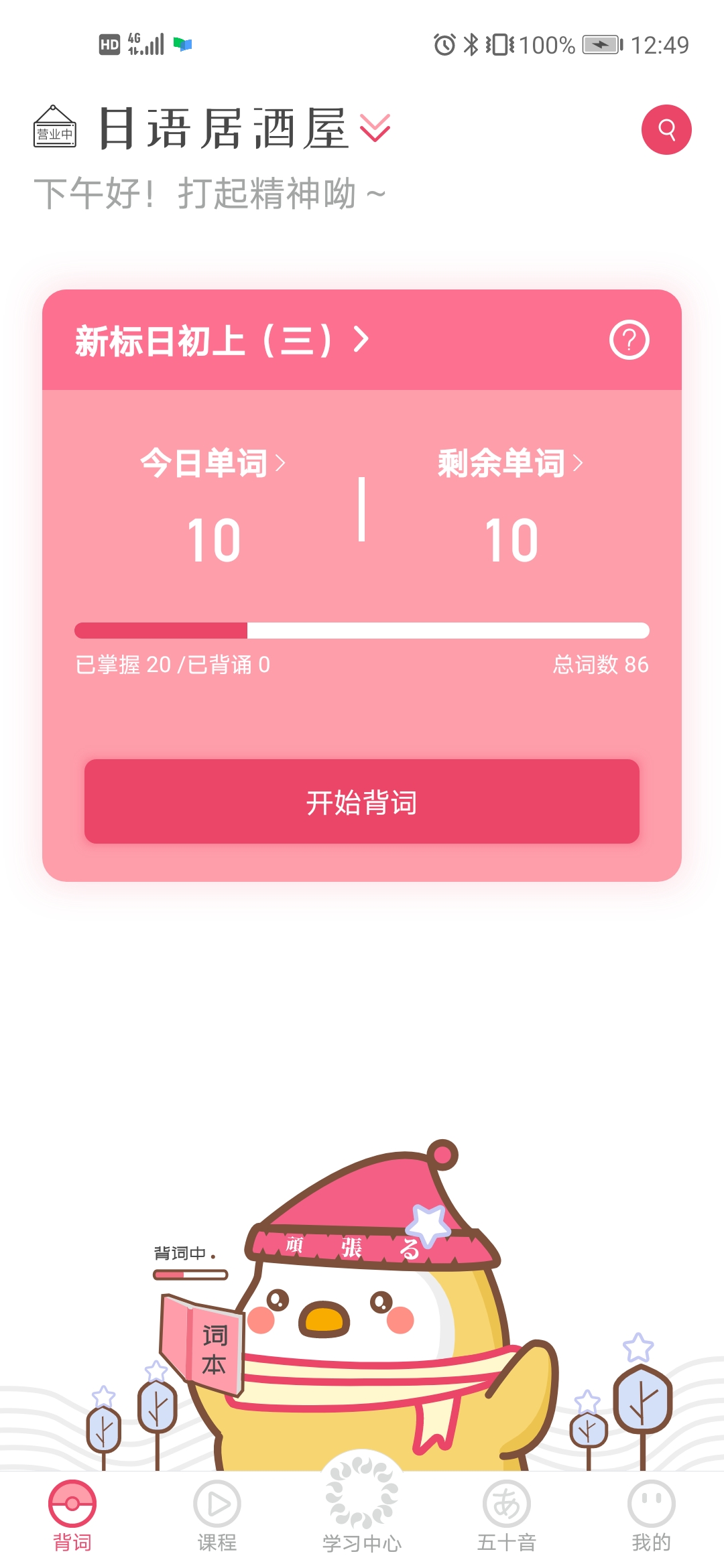Start memorizing with 开始背词

click(362, 801)
